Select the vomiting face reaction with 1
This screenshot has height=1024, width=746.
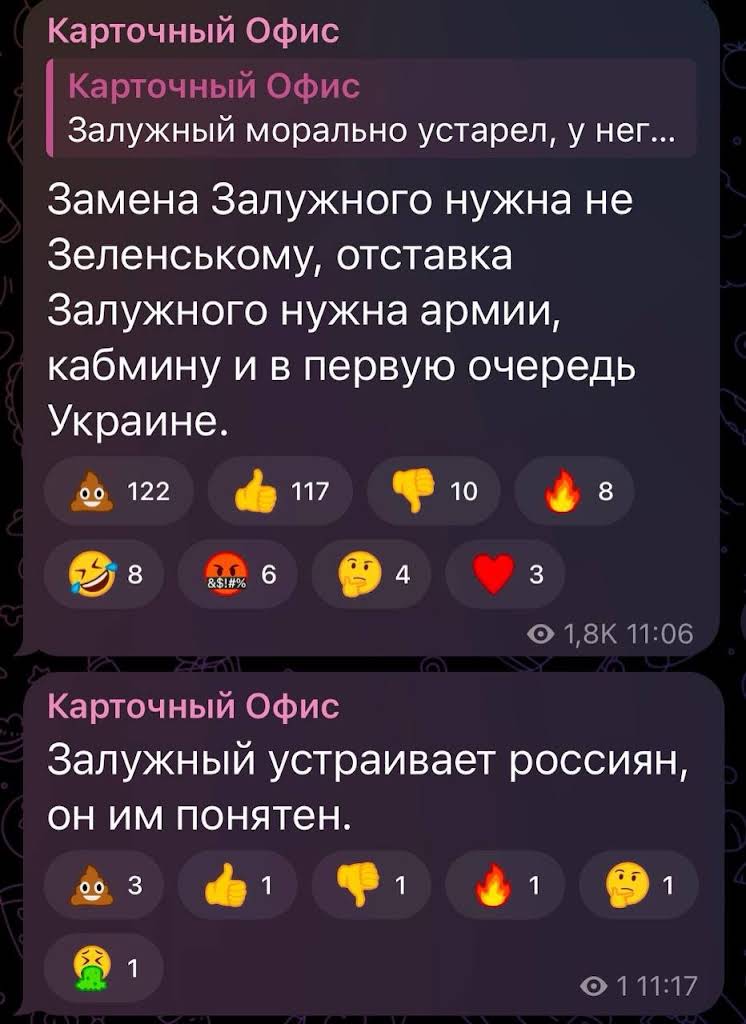tap(102, 968)
